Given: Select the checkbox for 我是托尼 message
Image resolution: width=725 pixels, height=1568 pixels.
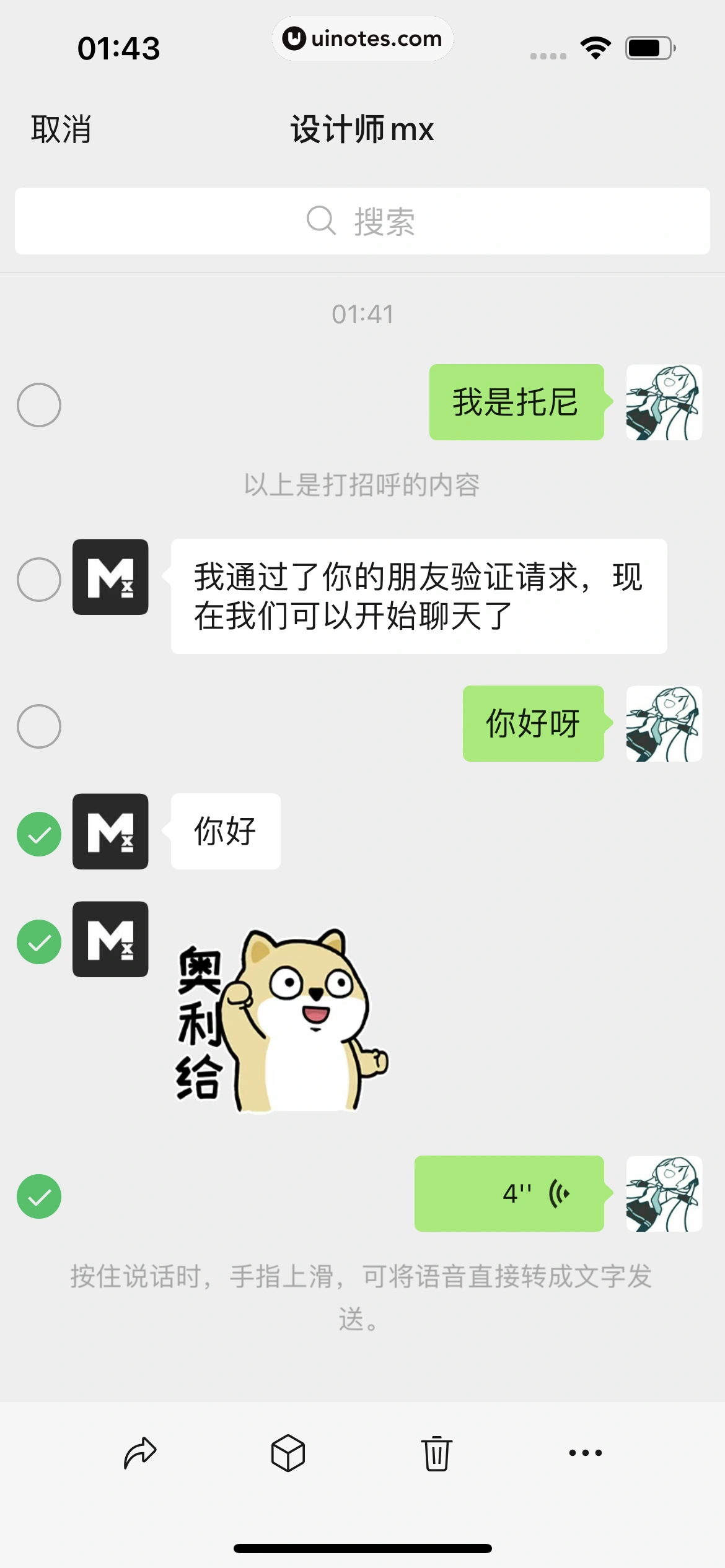Looking at the screenshot, I should (39, 404).
